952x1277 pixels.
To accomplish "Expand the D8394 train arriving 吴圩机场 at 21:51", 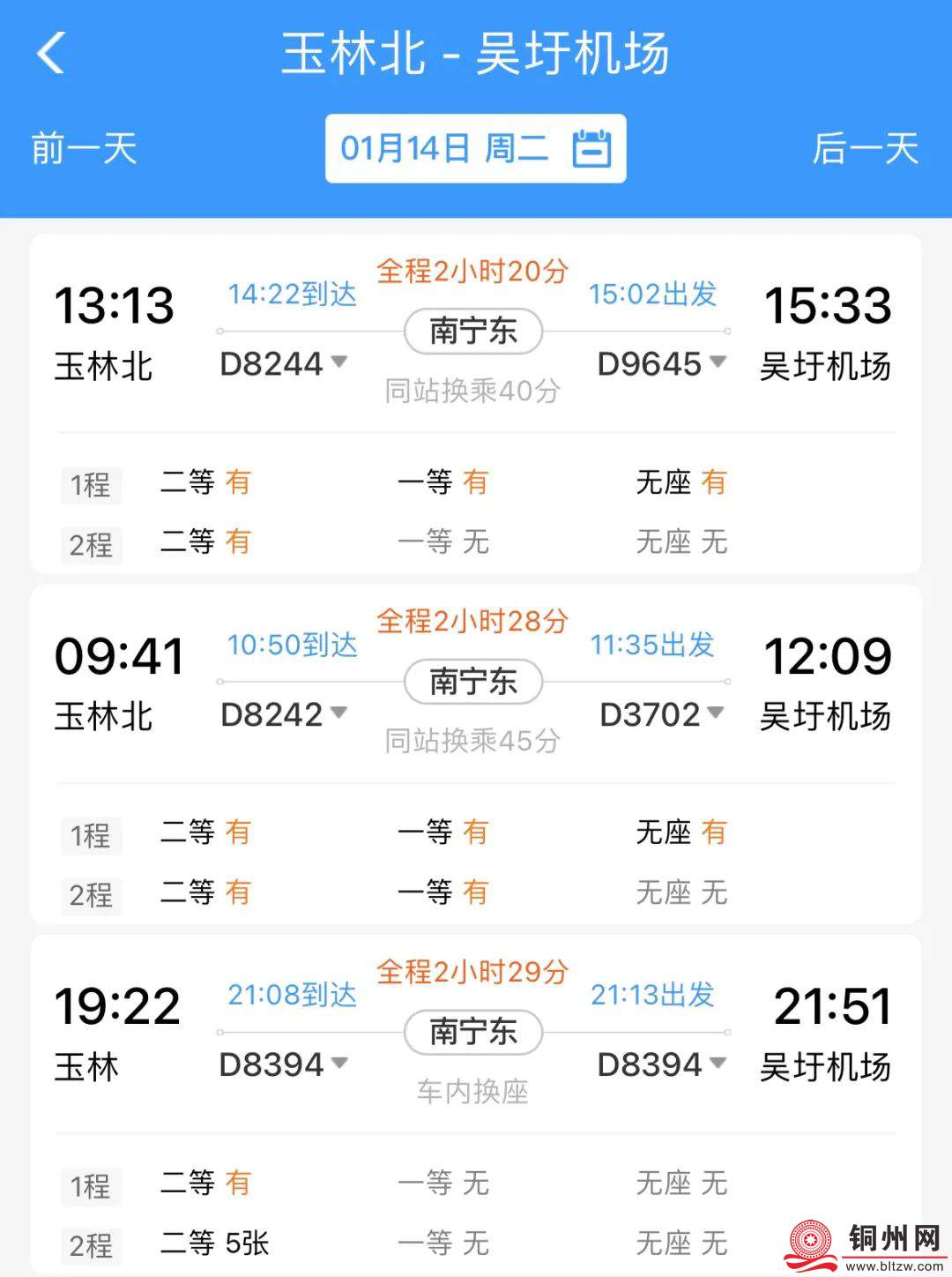I will click(x=661, y=1064).
